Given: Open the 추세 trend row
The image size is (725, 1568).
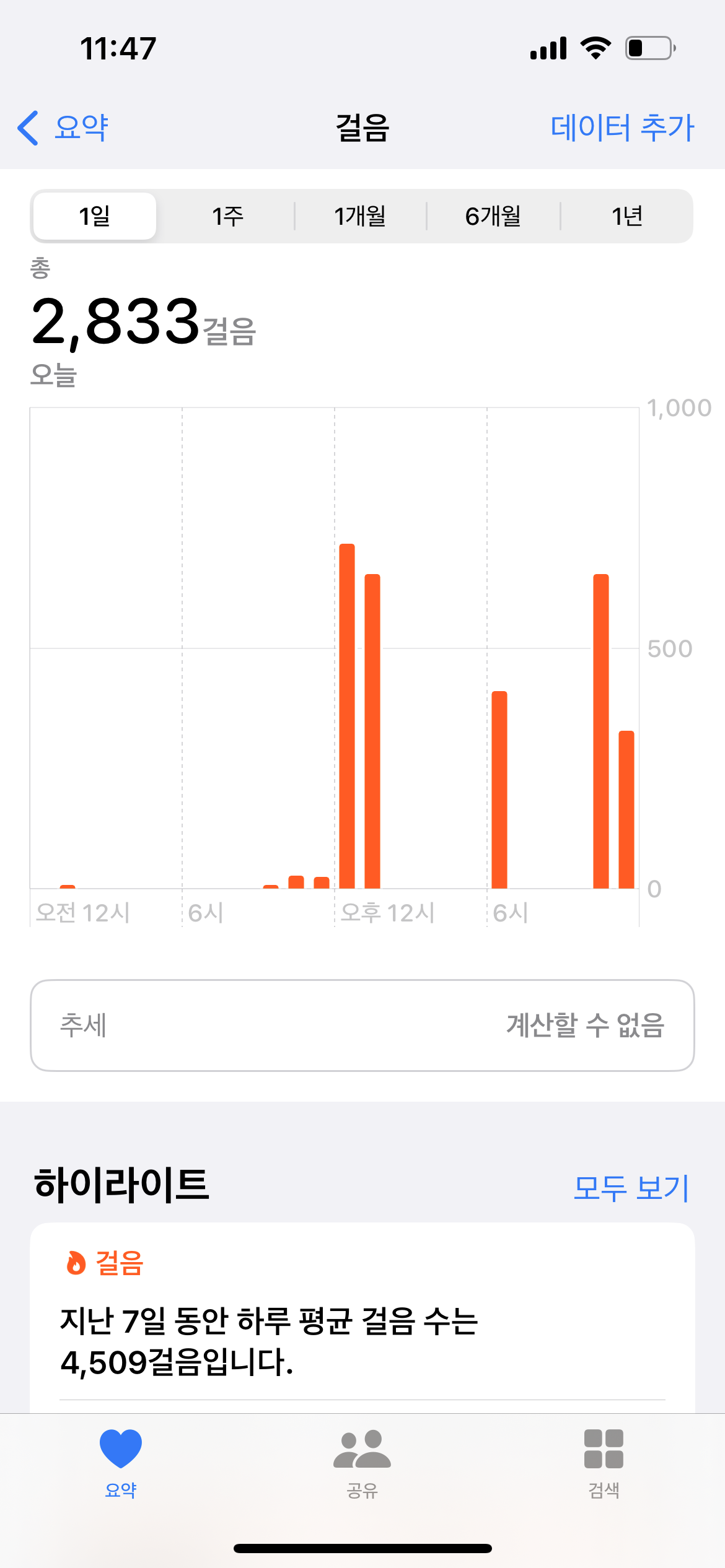Looking at the screenshot, I should 362,1025.
